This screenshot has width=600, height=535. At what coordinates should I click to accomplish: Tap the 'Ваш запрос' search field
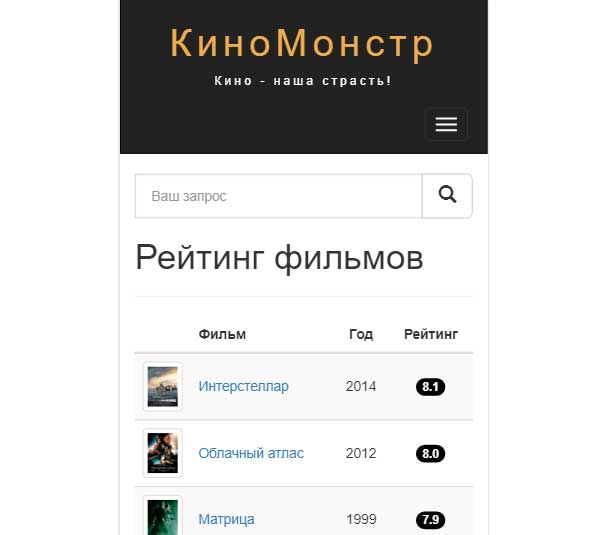[x=279, y=196]
